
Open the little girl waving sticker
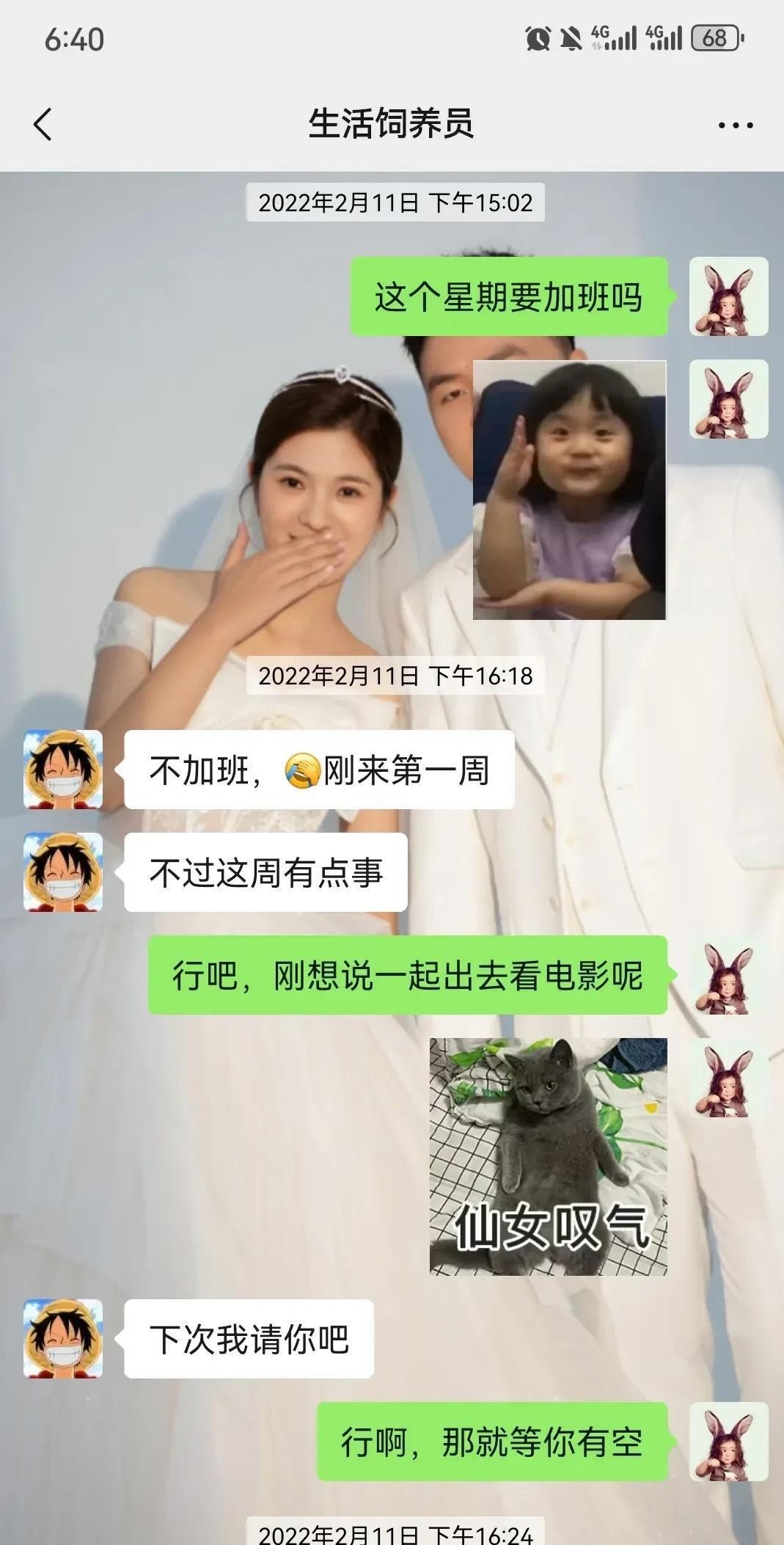569,490
